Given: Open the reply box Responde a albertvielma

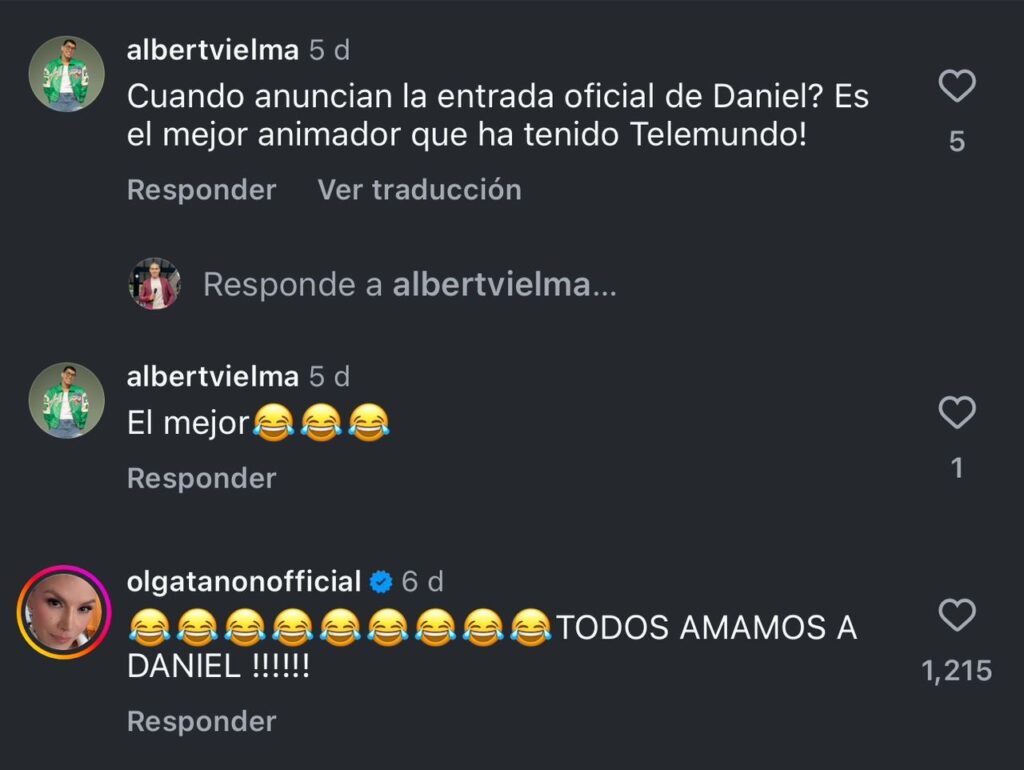Looking at the screenshot, I should 409,285.
